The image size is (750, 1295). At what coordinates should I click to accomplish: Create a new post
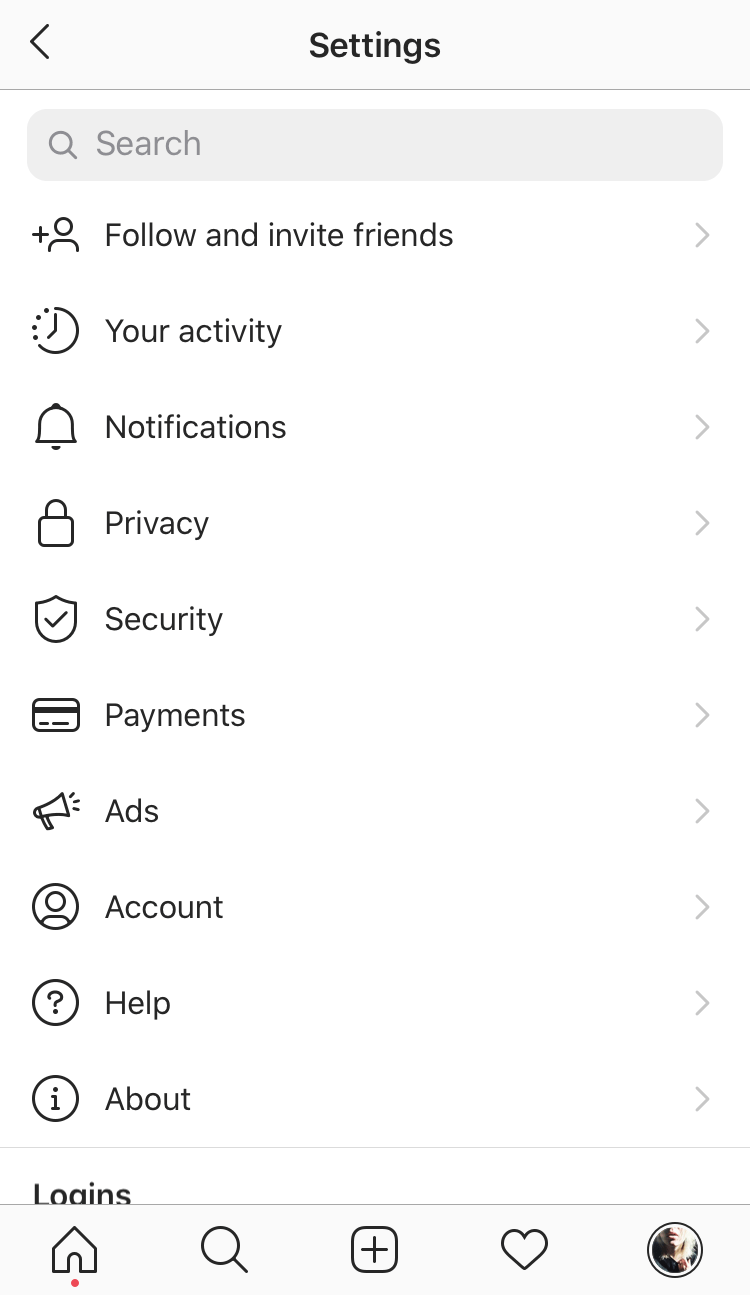(x=375, y=1250)
